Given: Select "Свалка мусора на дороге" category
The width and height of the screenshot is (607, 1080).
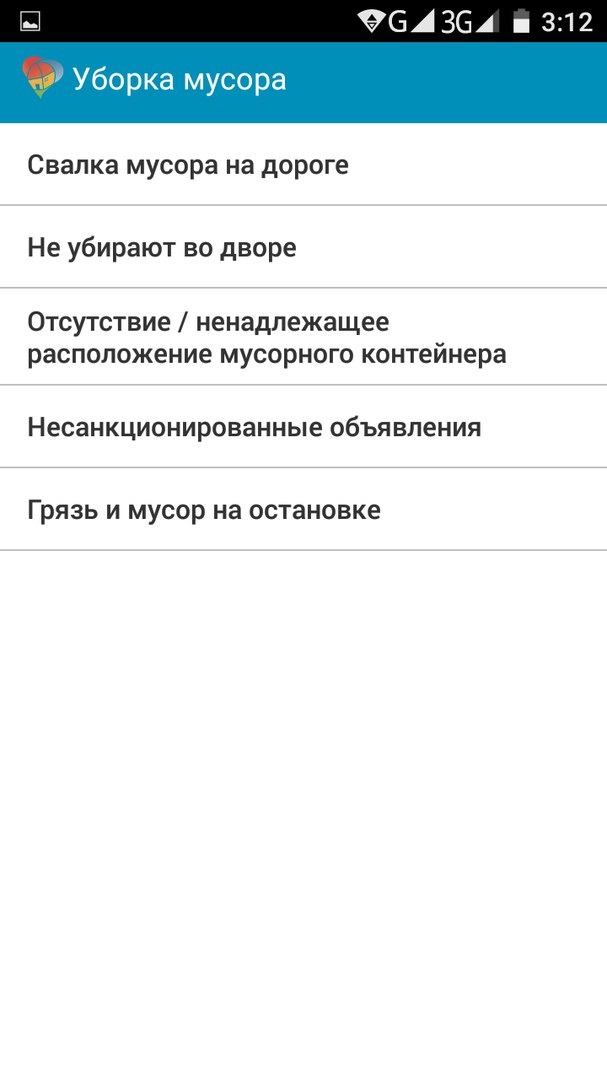Looking at the screenshot, I should (303, 164).
